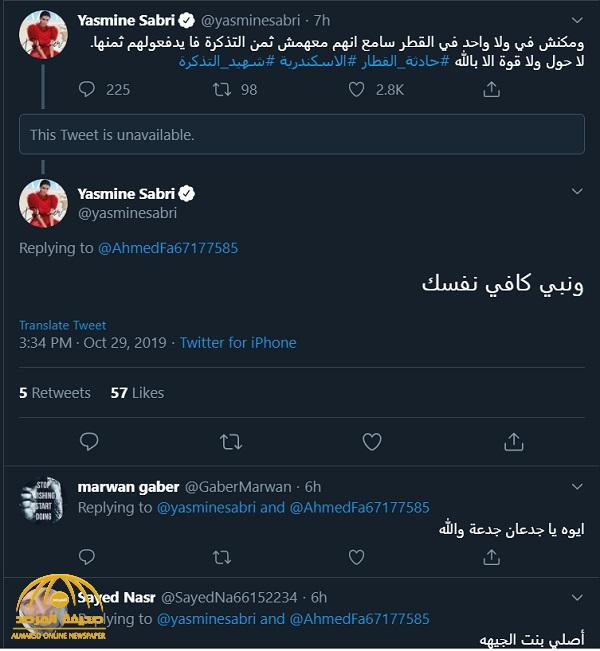Retweet the main tweet
The width and height of the screenshot is (600, 651).
point(230,441)
